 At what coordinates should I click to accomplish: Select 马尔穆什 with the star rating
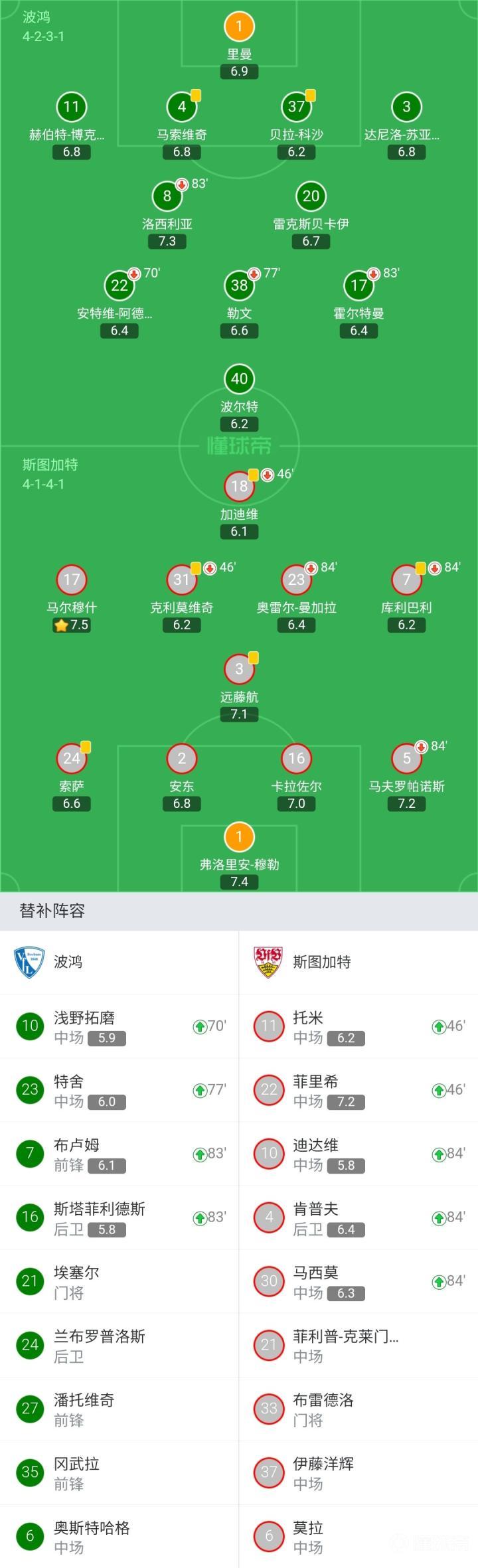[x=72, y=580]
